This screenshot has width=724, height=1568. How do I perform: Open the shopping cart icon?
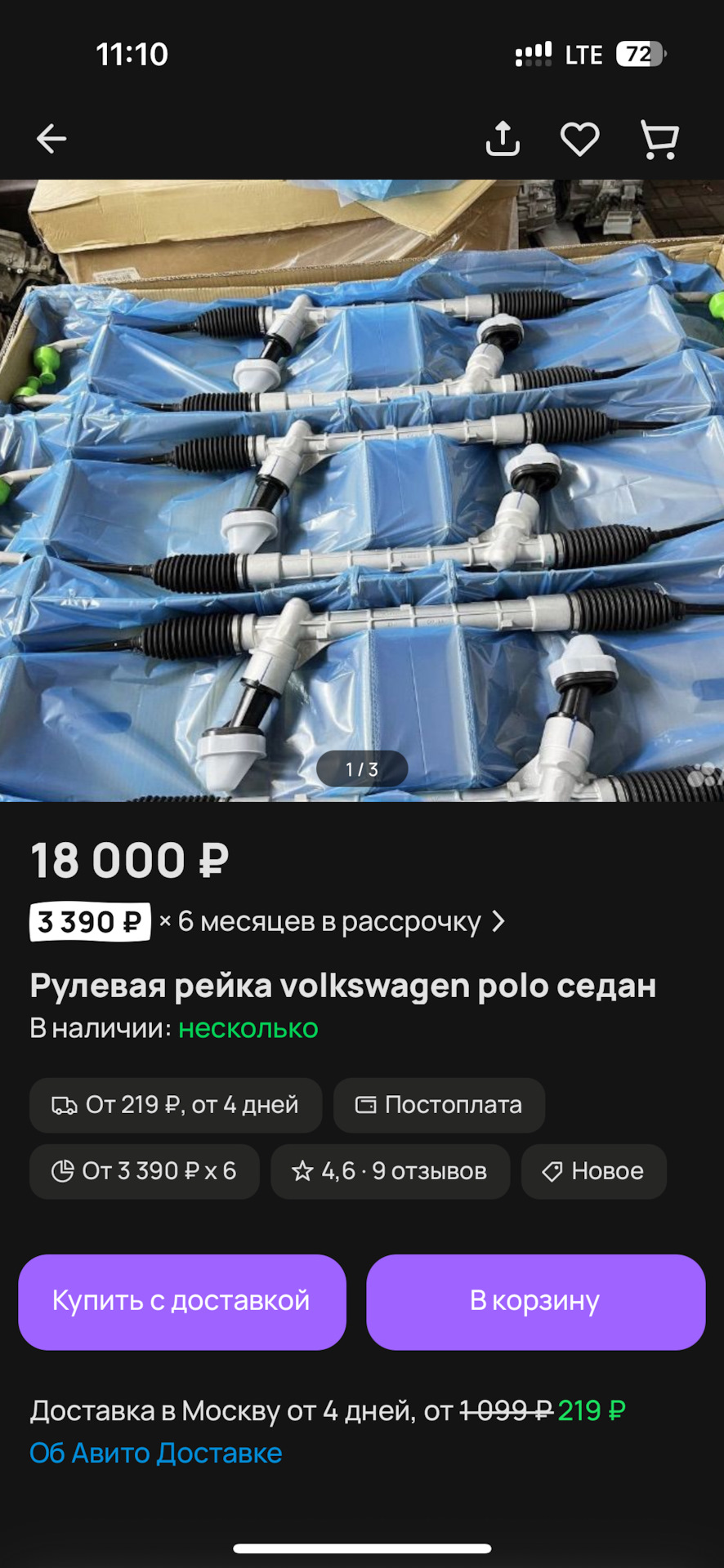[658, 137]
